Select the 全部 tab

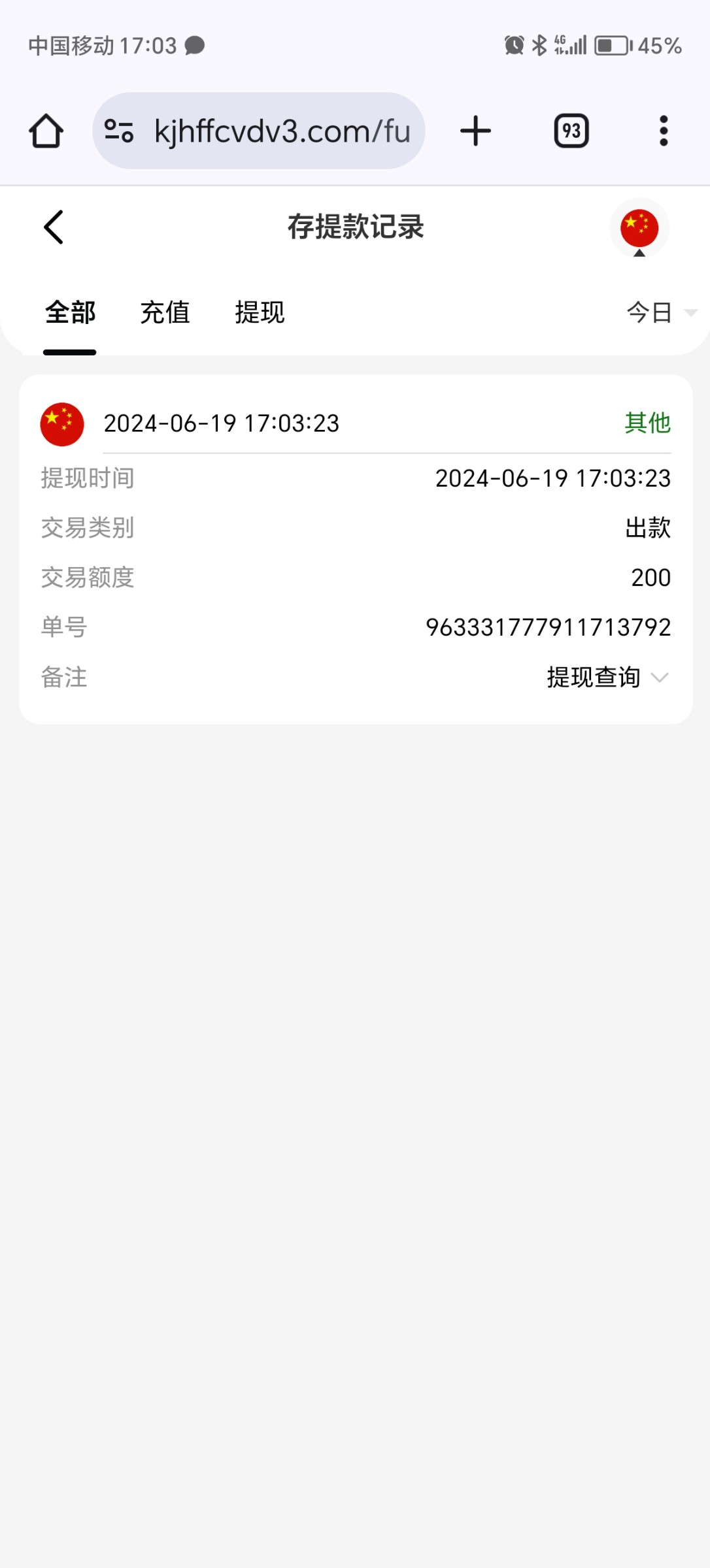pyautogui.click(x=69, y=313)
